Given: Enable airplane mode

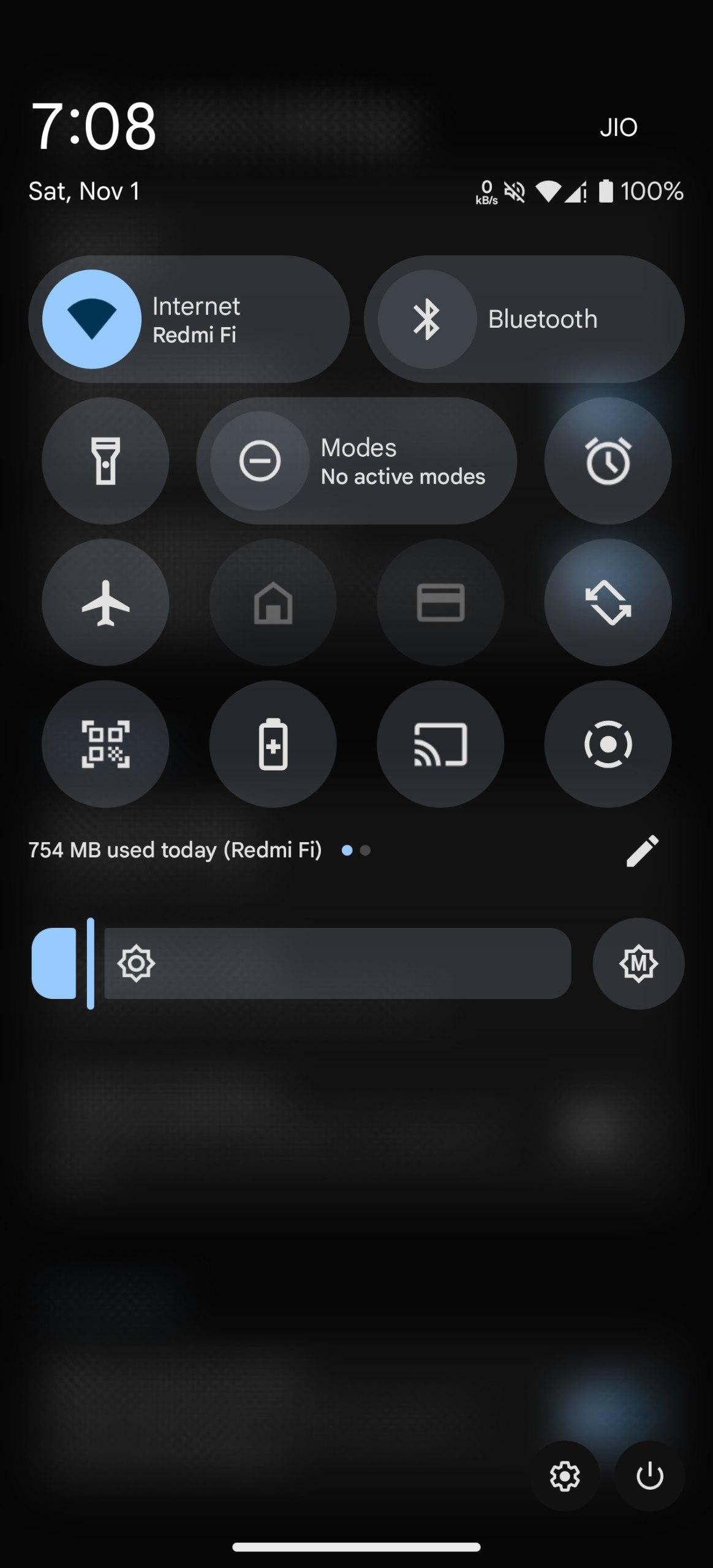Looking at the screenshot, I should click(x=105, y=603).
